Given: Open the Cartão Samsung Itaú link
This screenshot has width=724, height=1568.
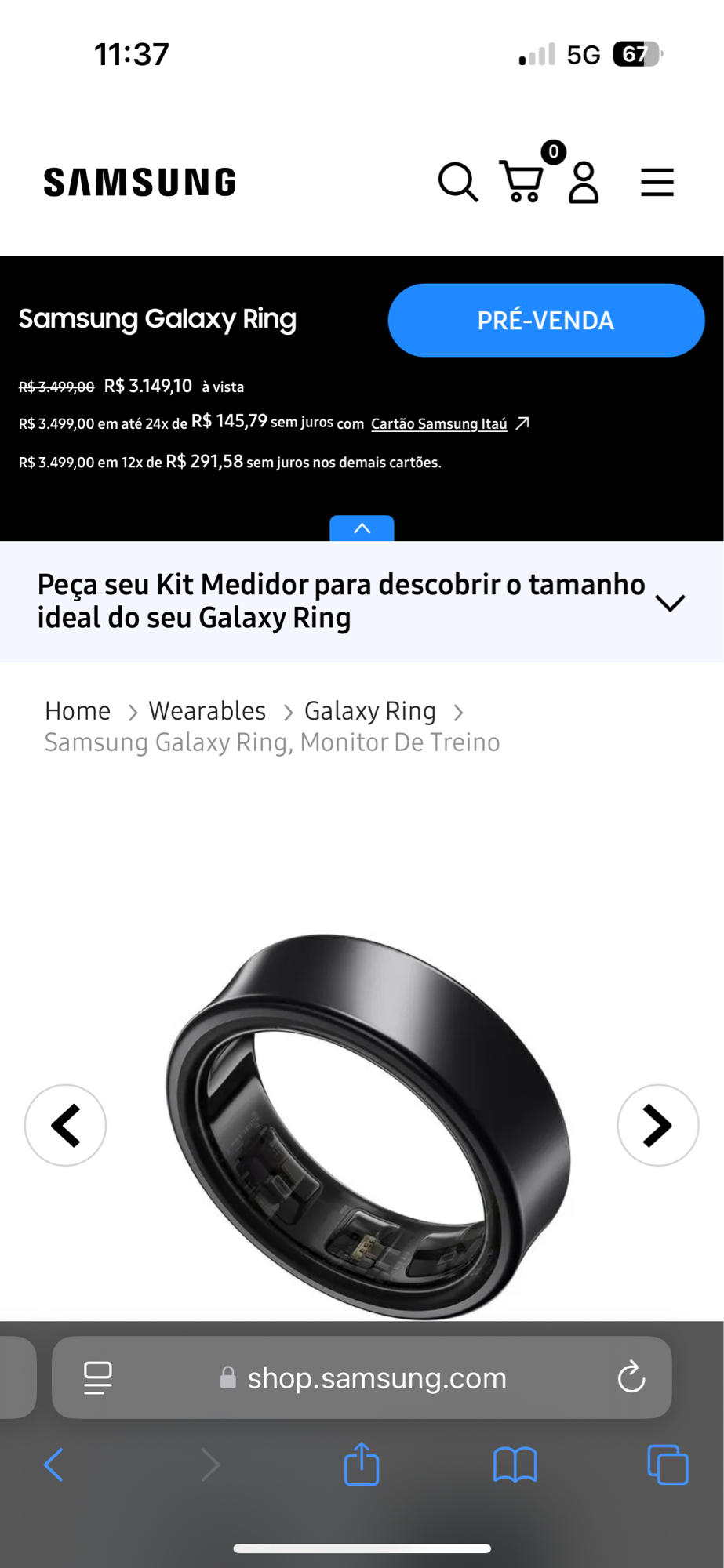Looking at the screenshot, I should (439, 424).
